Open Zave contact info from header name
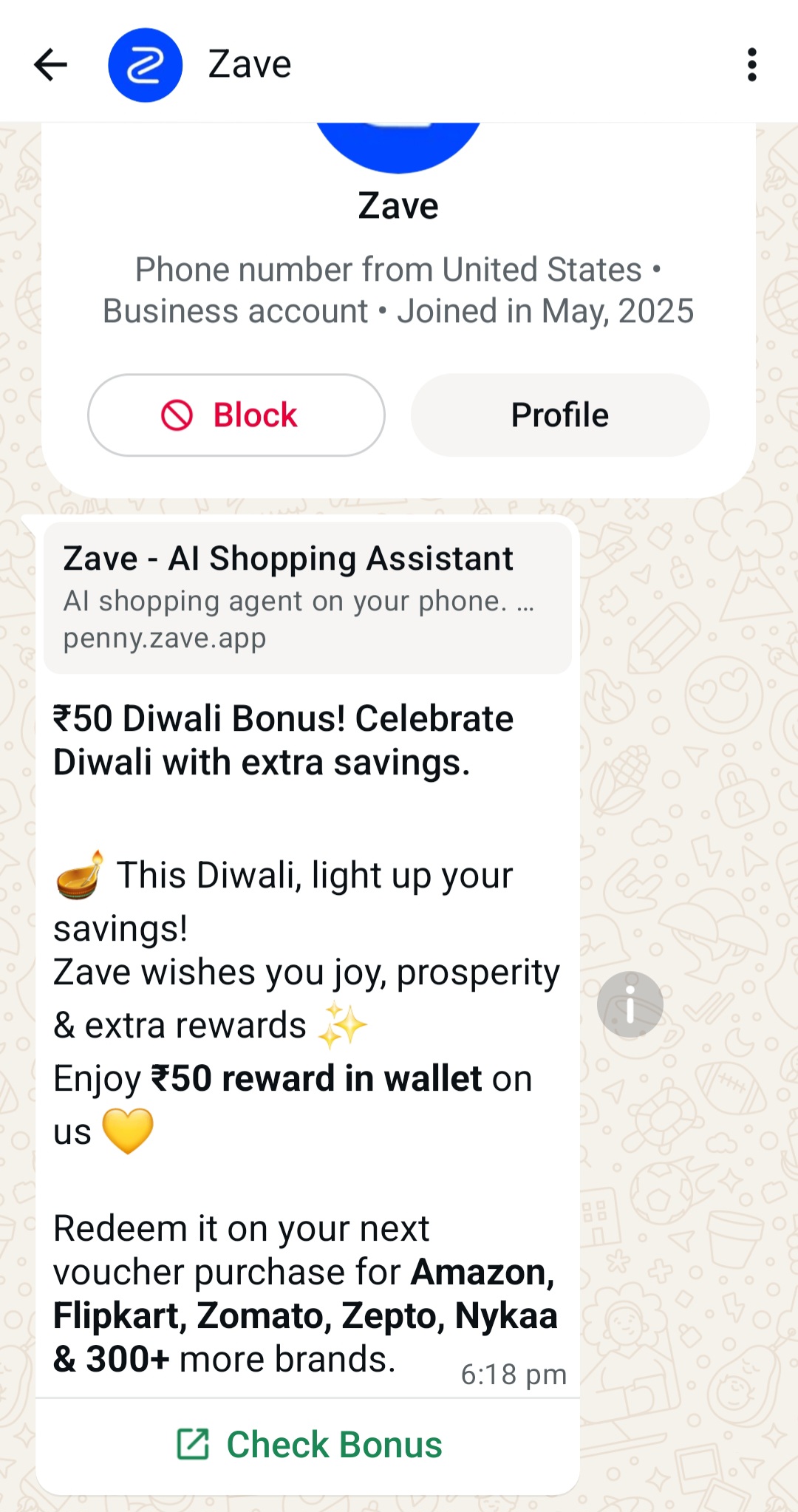Screen dimensions: 798x1512 tap(250, 65)
